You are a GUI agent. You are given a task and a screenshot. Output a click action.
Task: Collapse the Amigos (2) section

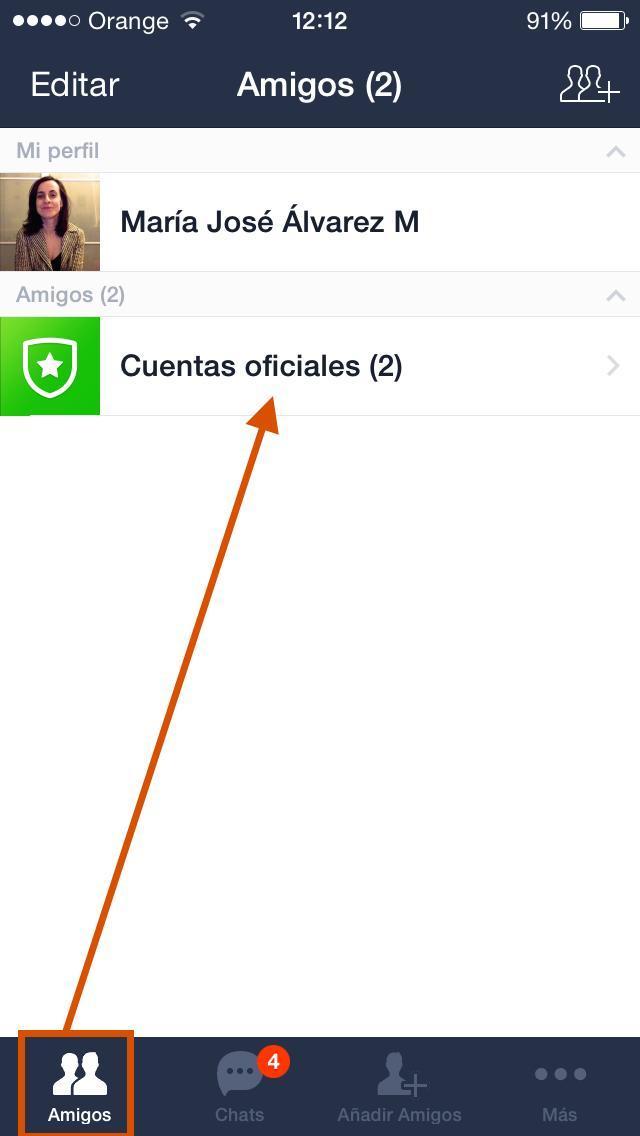[x=615, y=296]
